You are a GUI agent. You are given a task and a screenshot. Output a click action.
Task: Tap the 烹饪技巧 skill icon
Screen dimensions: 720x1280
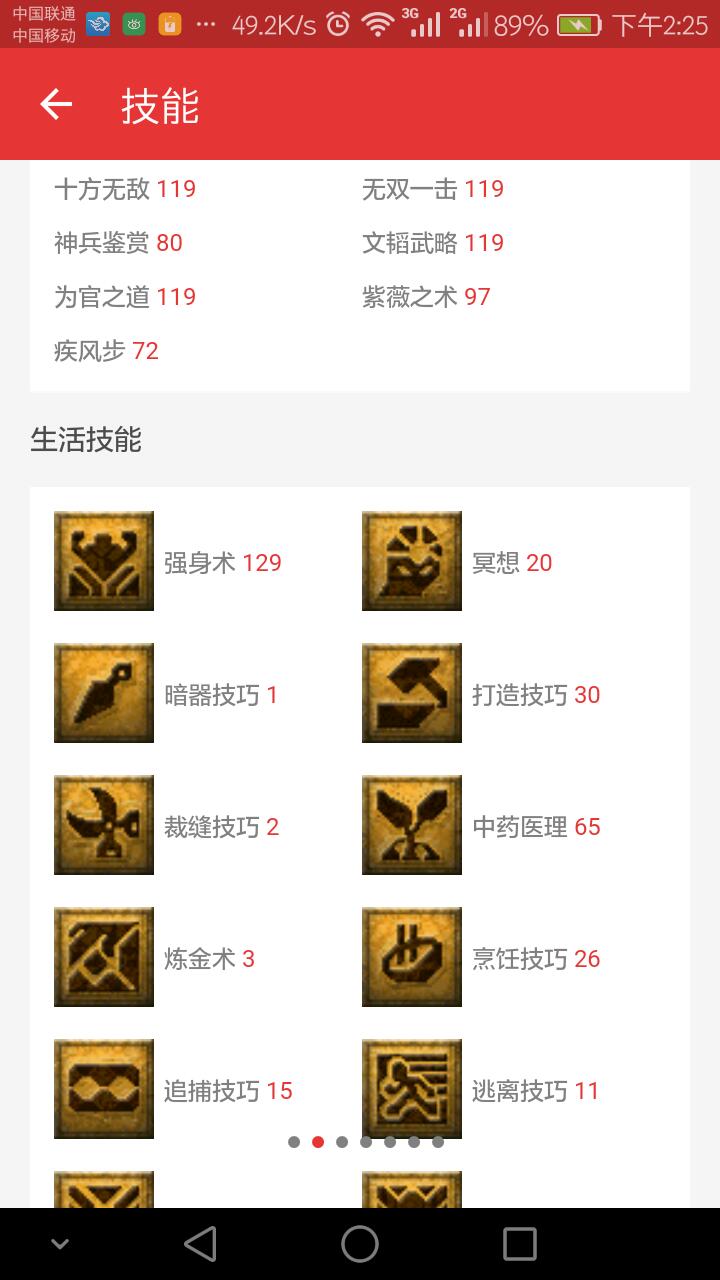click(x=412, y=957)
